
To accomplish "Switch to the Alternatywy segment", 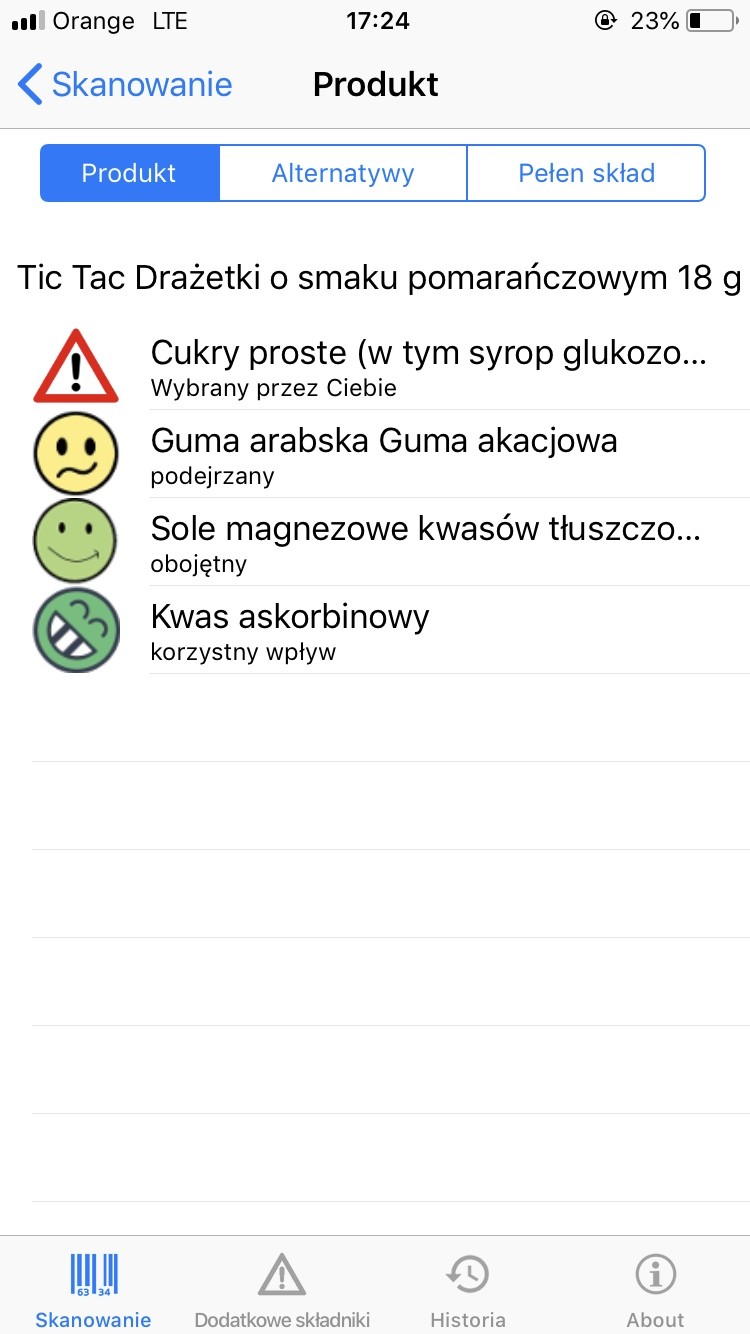I will 343,173.
